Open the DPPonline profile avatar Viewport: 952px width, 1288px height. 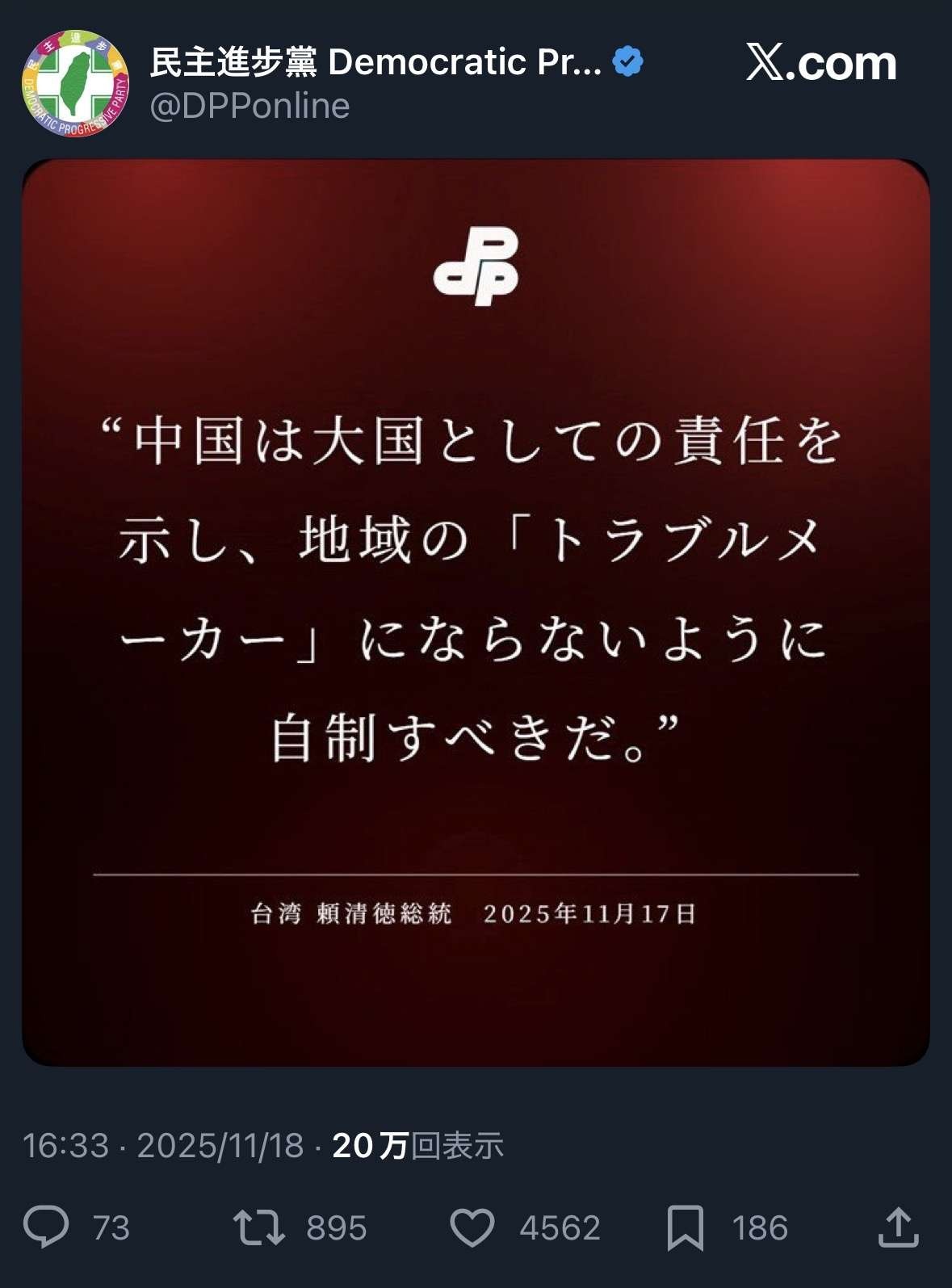click(x=75, y=83)
